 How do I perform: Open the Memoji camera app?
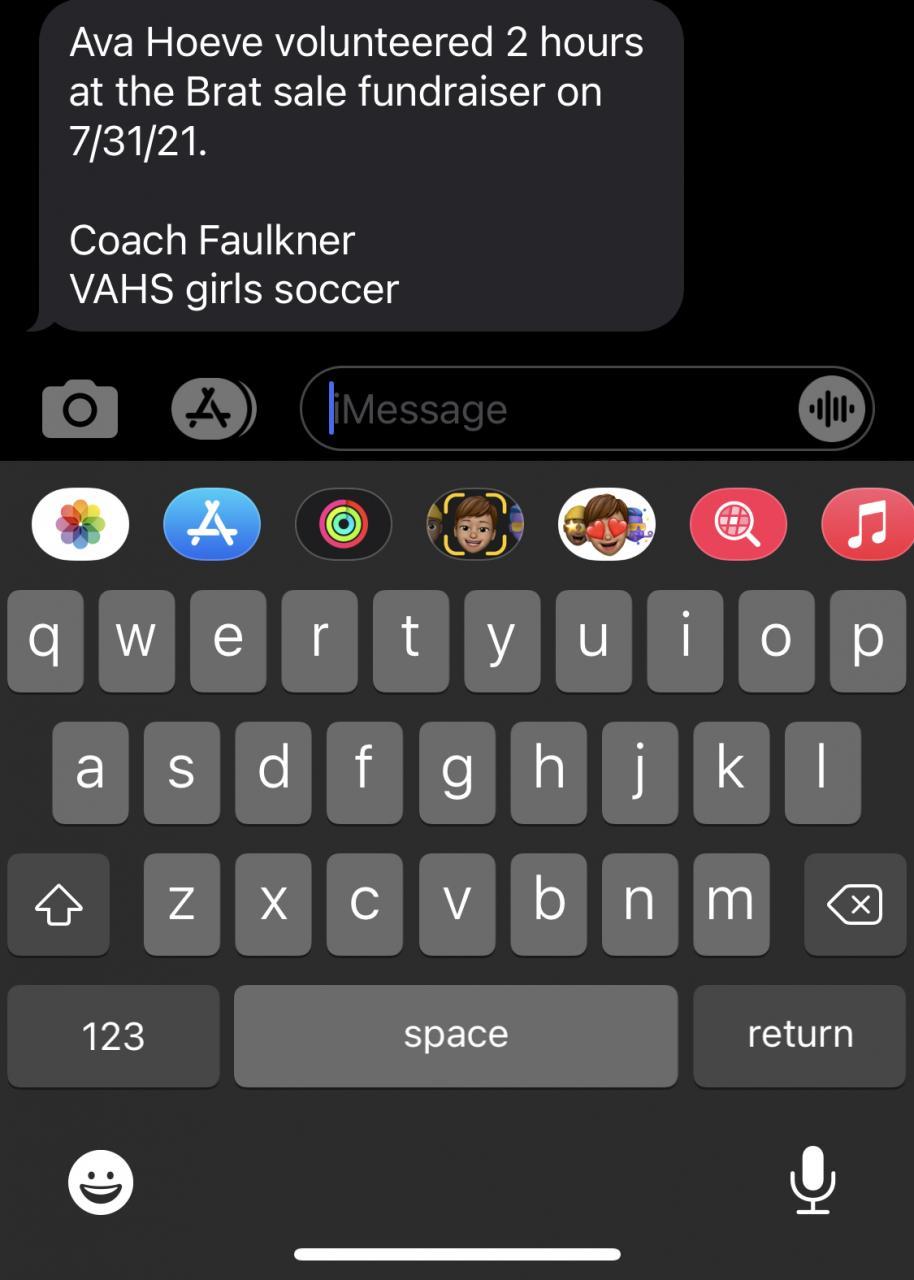475,524
